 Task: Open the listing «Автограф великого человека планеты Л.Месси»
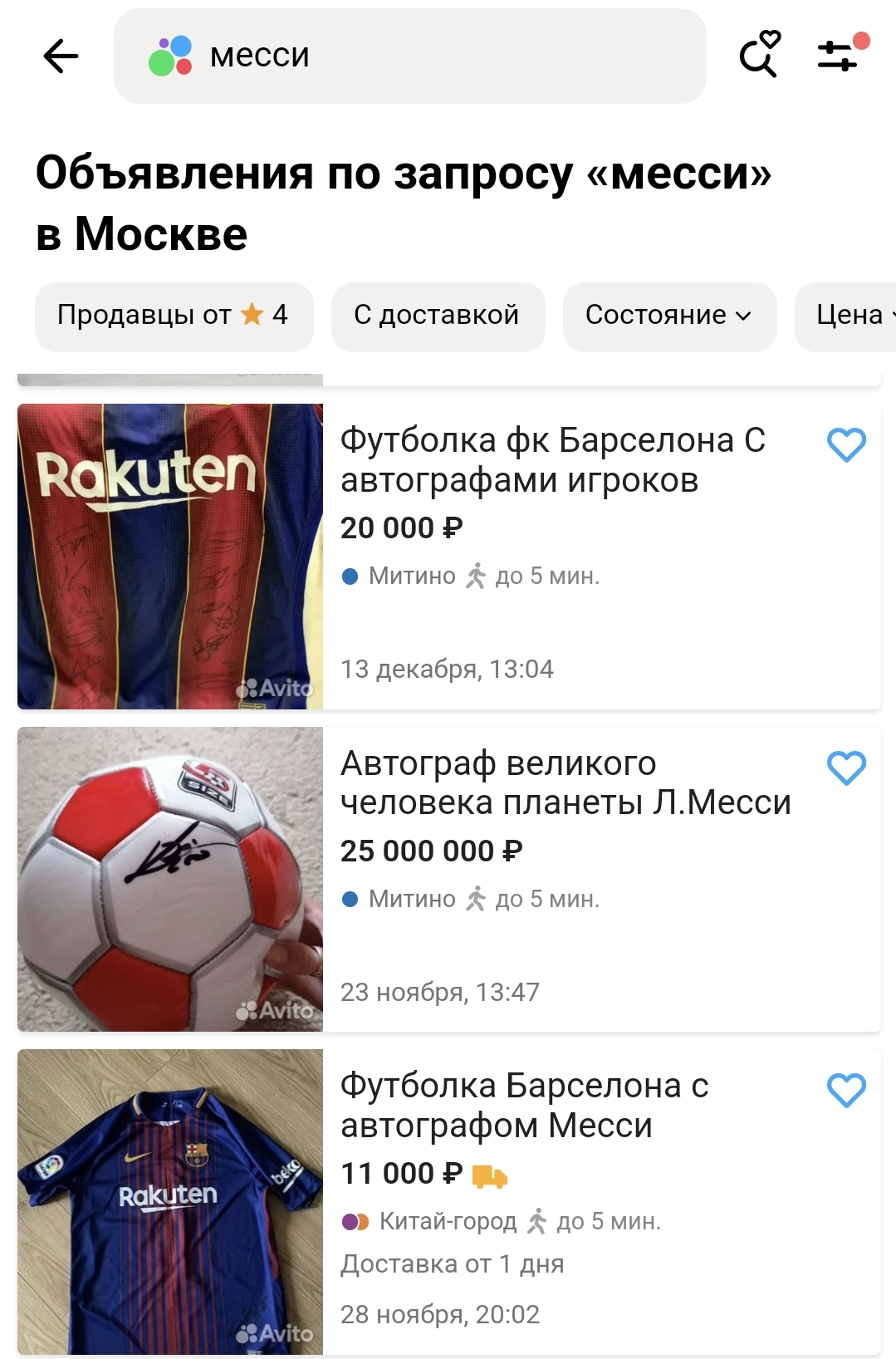[565, 783]
